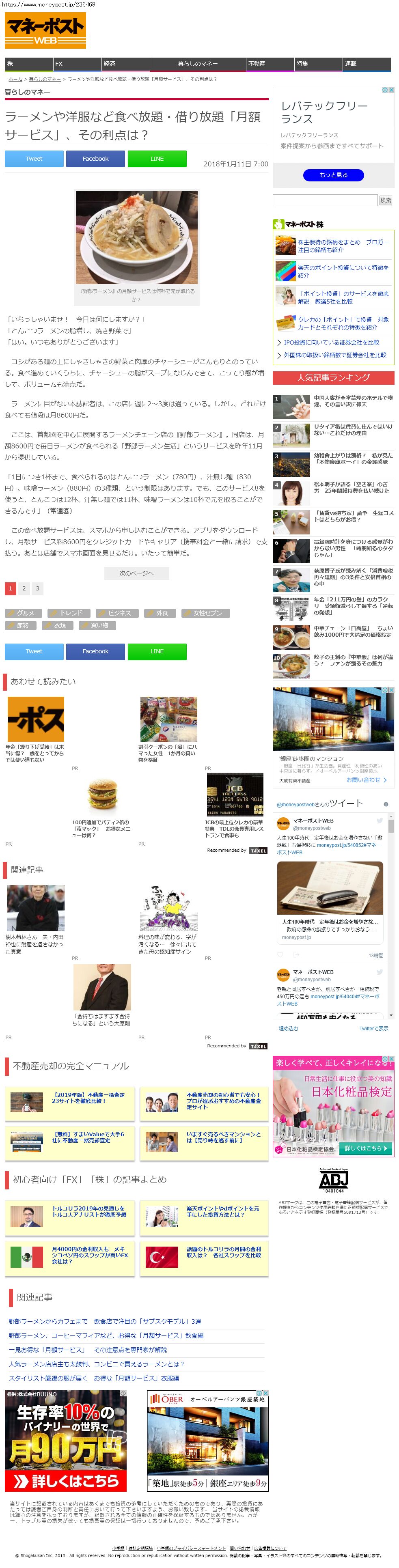
Task: Switch to the FX navigation tab
Action: (x=77, y=63)
